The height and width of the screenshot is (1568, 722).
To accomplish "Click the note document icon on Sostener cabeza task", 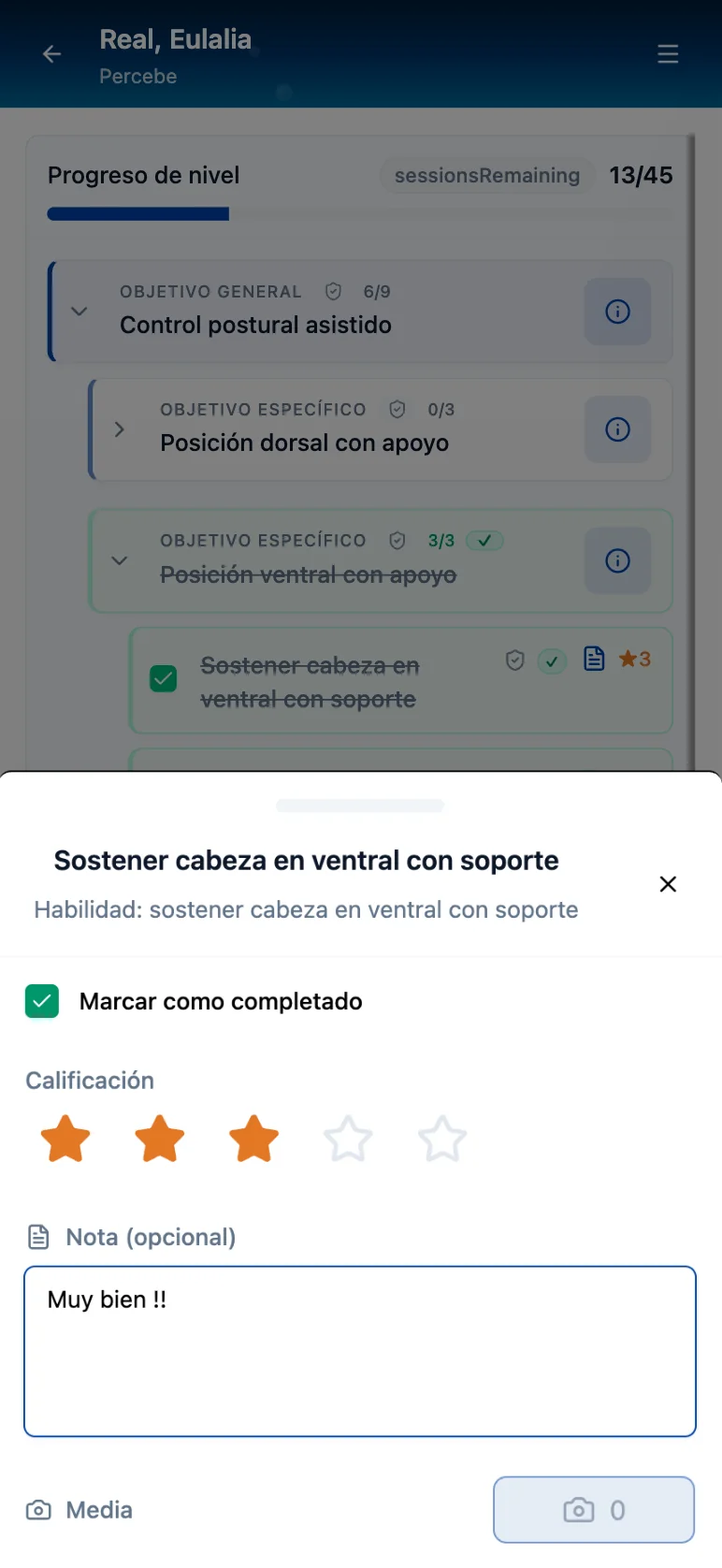I will (594, 659).
